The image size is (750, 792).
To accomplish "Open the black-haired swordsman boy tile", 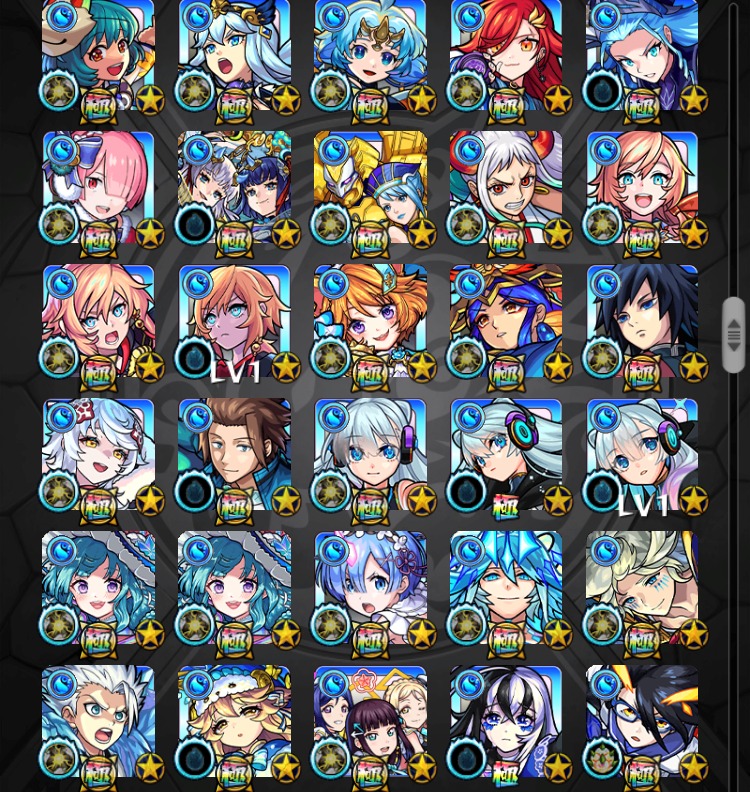I will 642,322.
